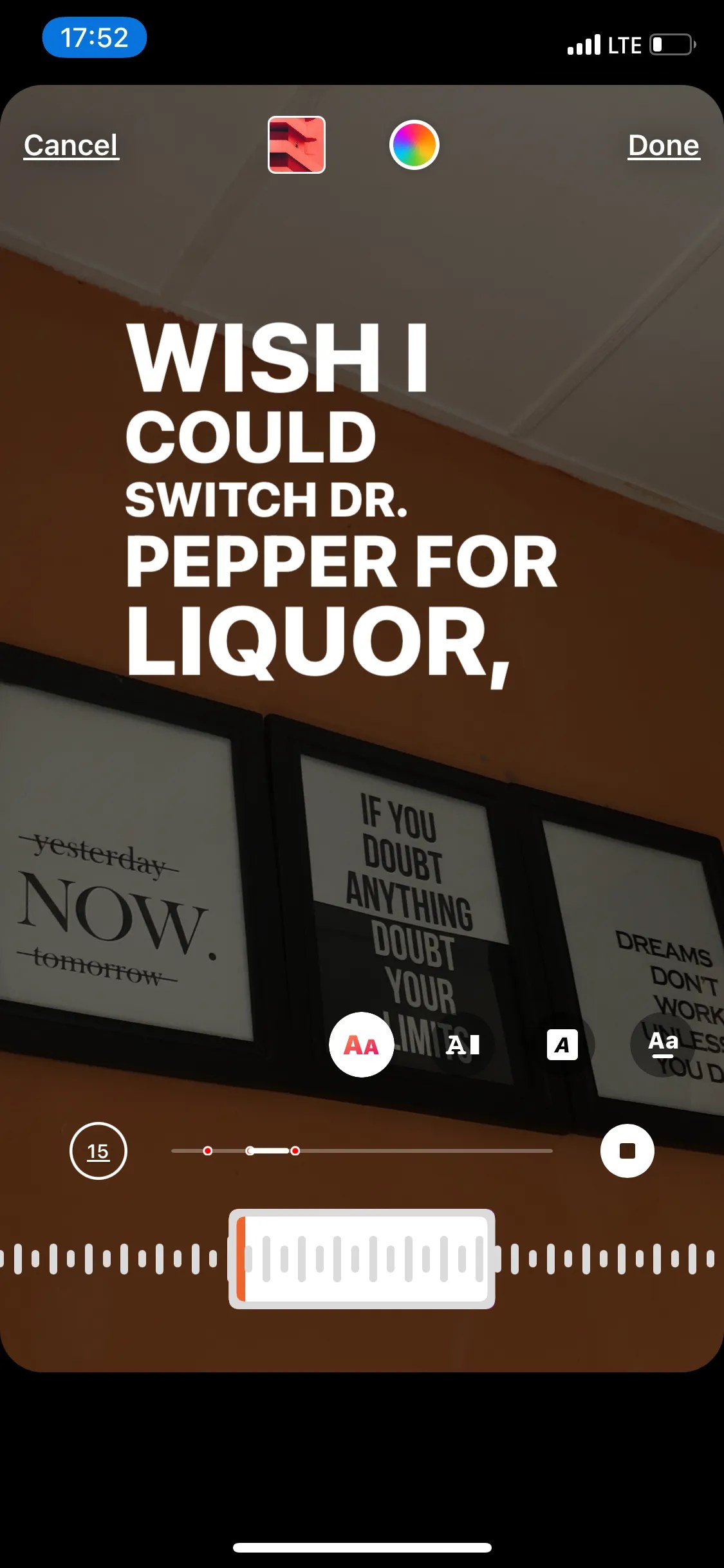Image resolution: width=724 pixels, height=1568 pixels.
Task: Tap Done to confirm the text
Action: click(664, 145)
